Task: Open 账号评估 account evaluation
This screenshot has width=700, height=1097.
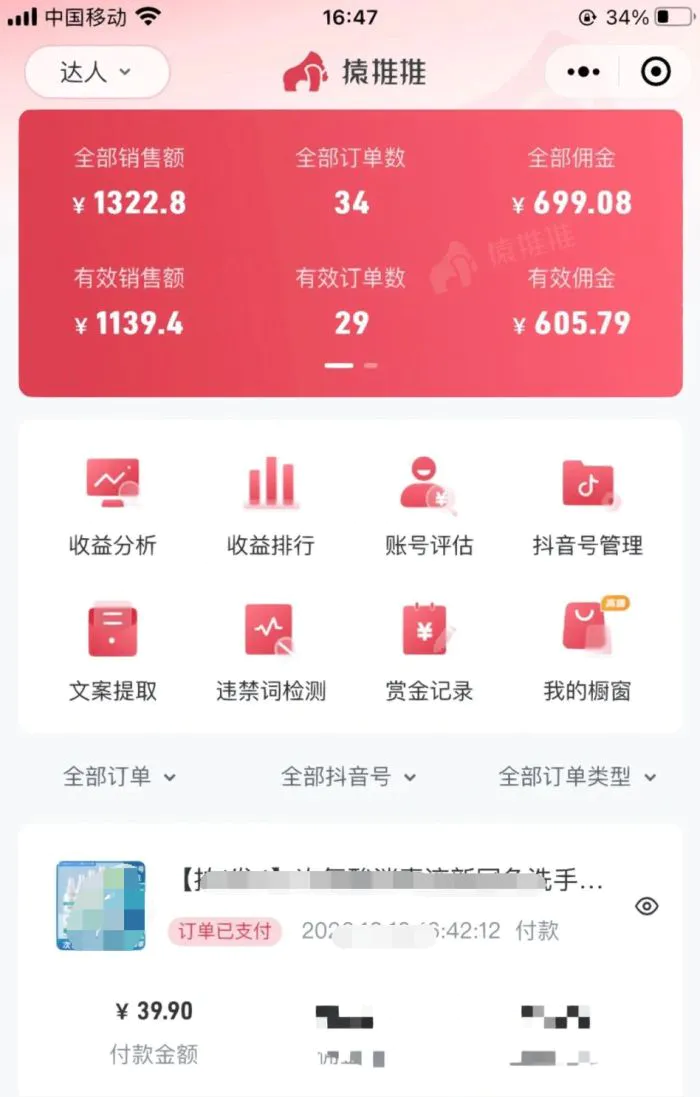Action: (428, 505)
